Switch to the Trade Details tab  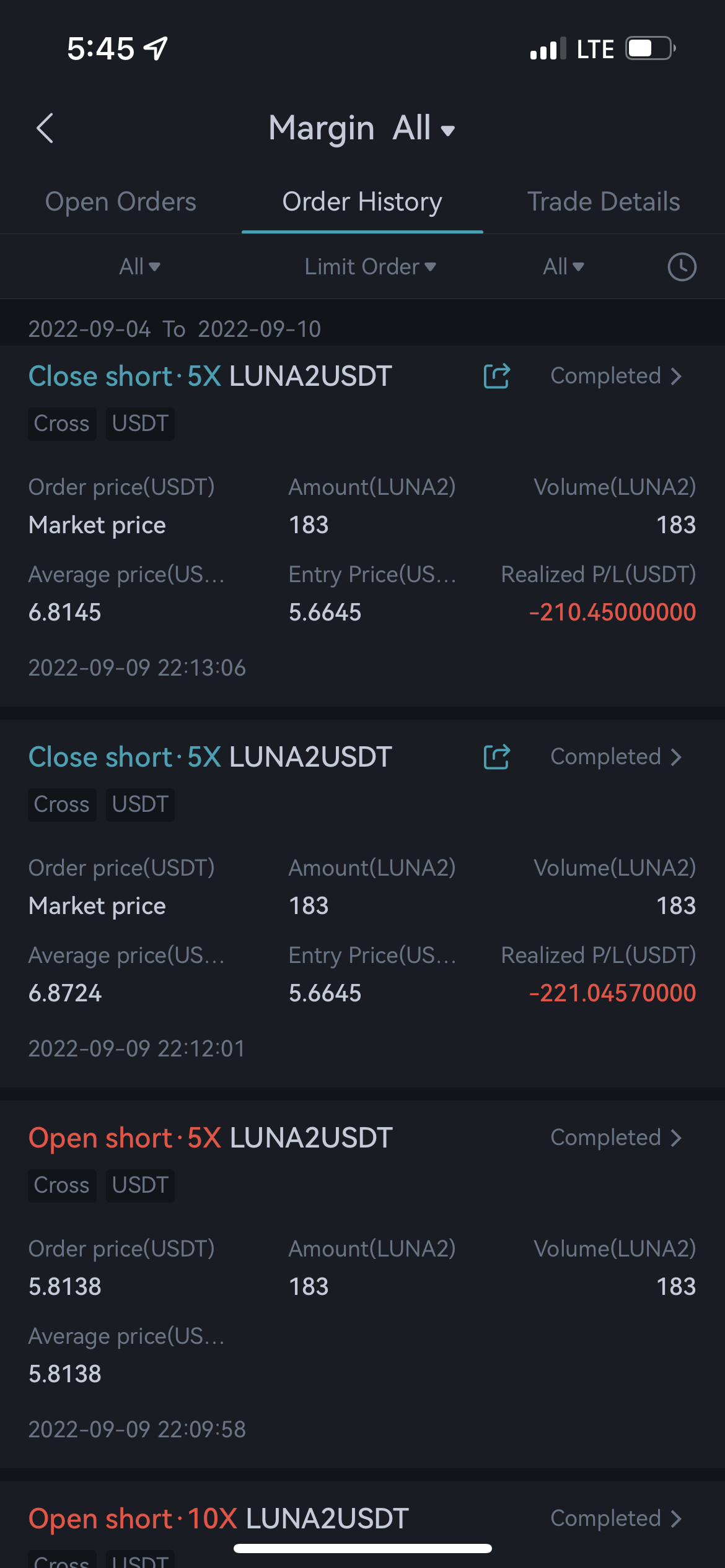click(x=604, y=202)
